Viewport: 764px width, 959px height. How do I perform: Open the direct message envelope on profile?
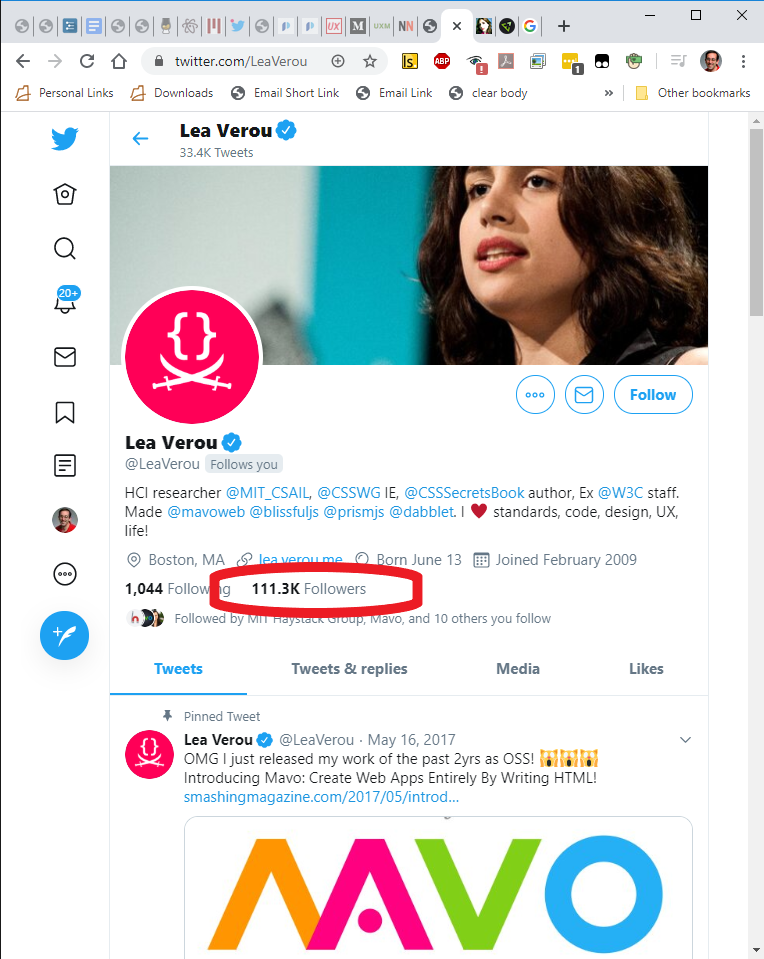(x=584, y=395)
